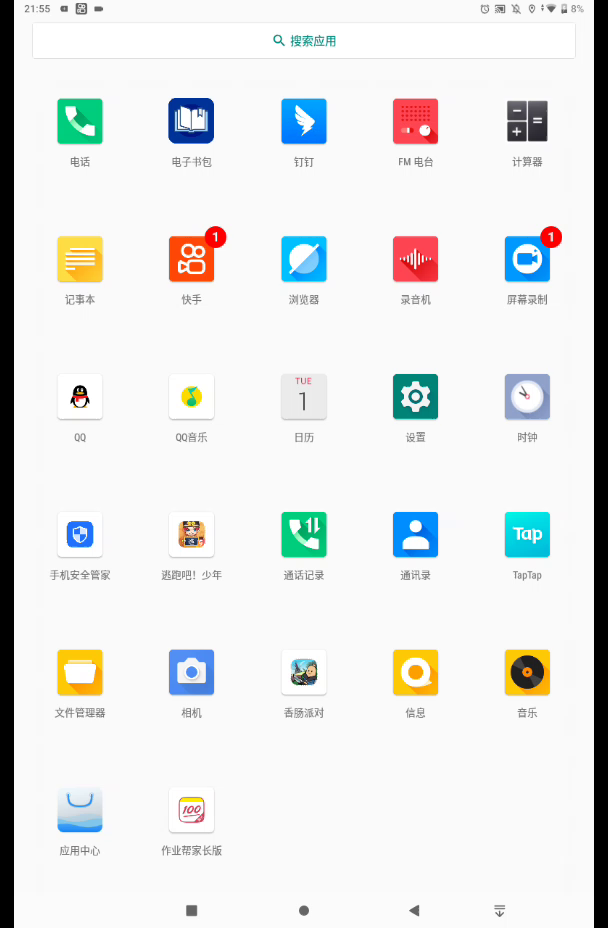Tap the system back button

(x=414, y=910)
